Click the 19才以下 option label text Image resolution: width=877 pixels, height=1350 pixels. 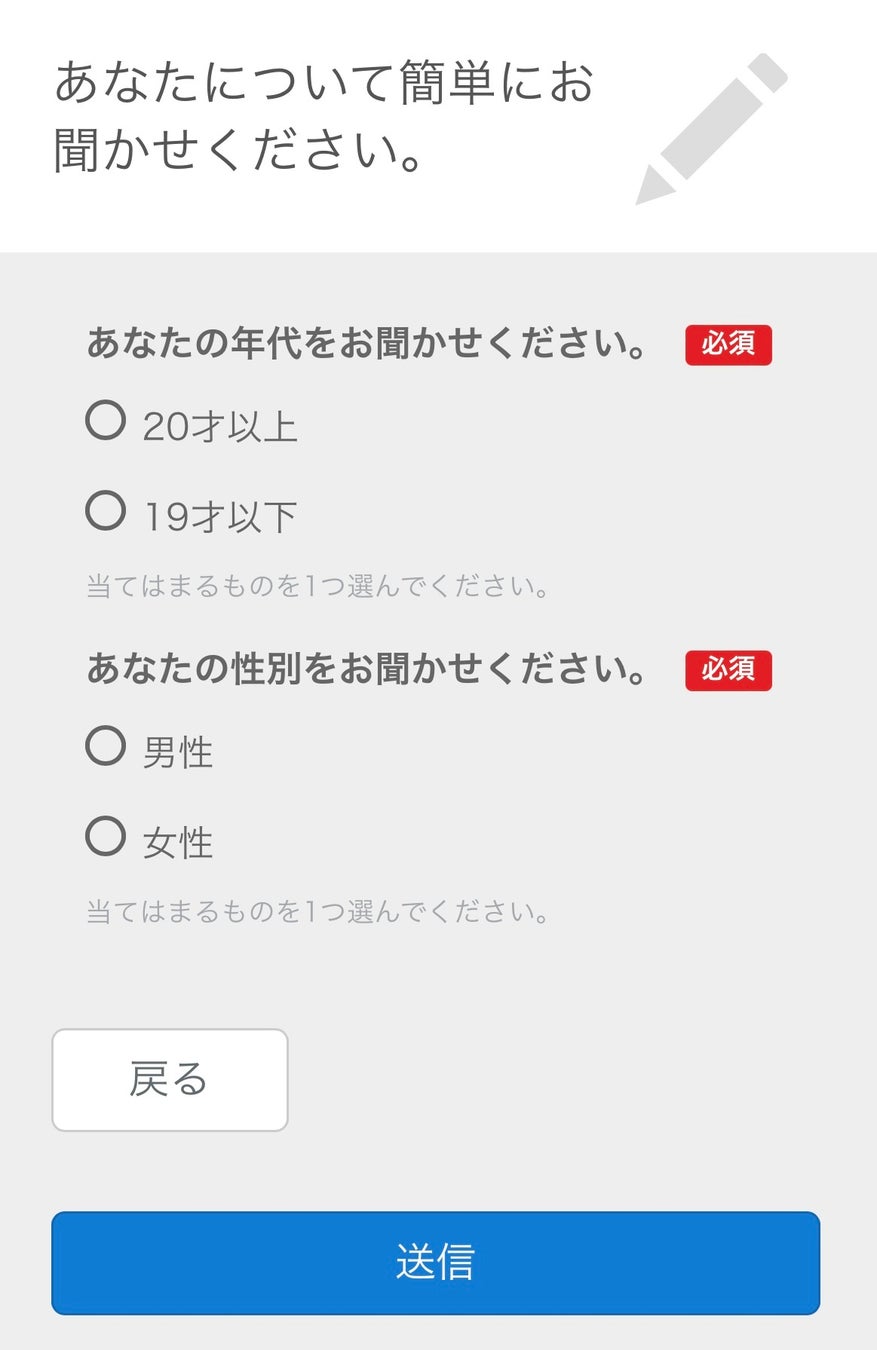pos(223,514)
